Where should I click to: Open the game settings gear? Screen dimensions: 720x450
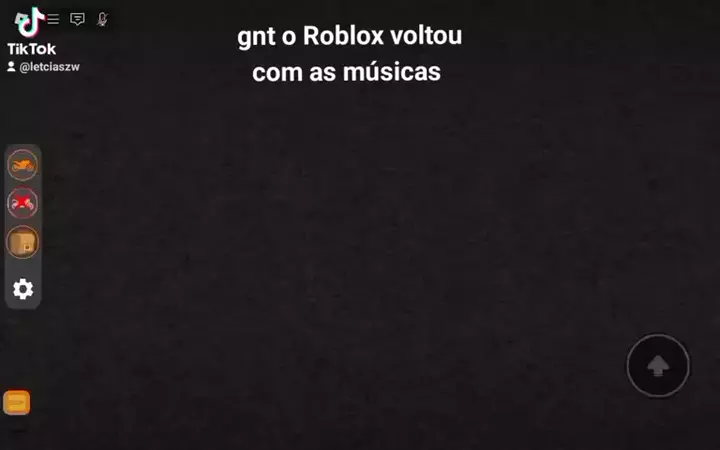(23, 289)
